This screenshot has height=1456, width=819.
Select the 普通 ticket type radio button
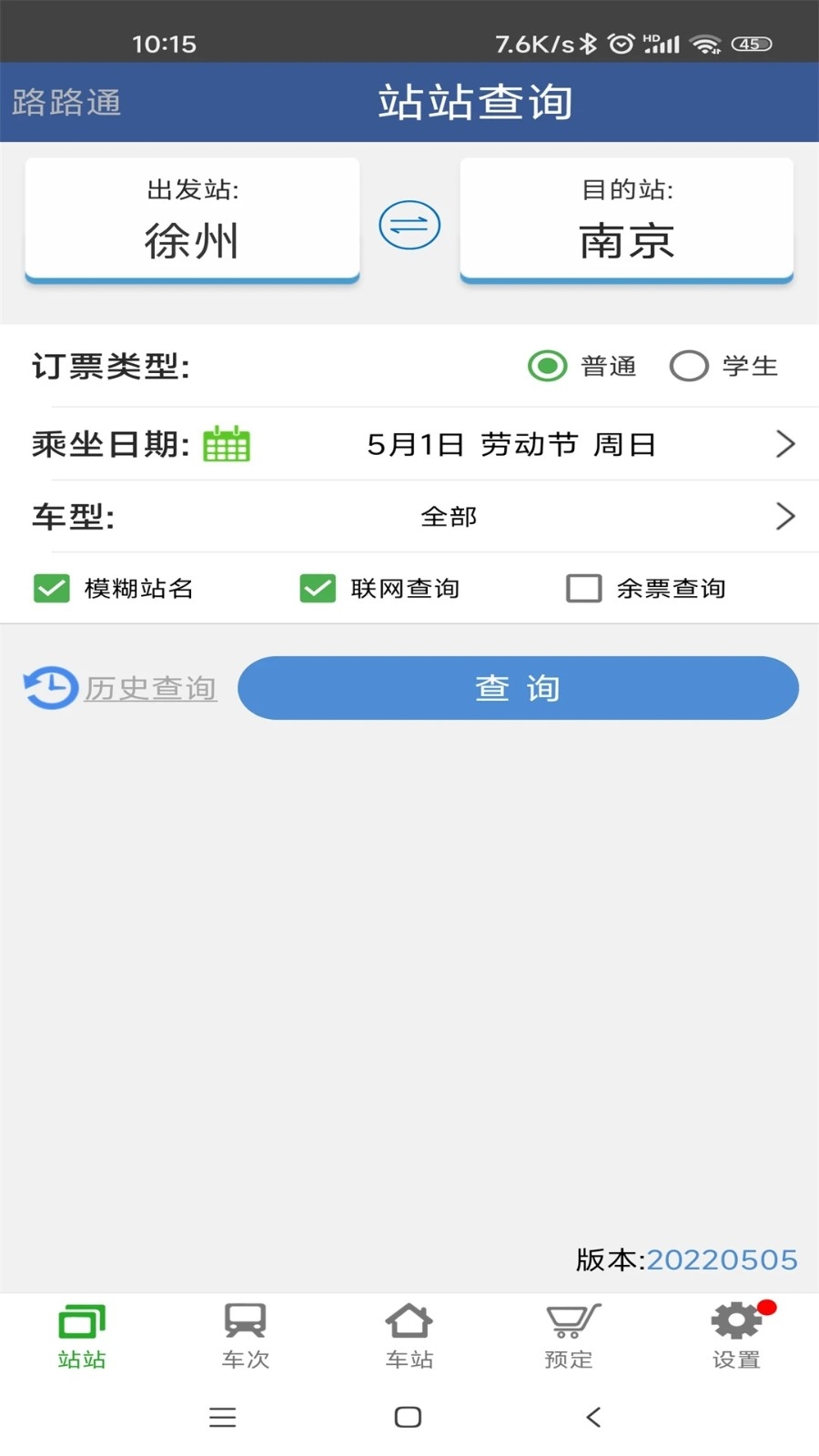click(x=547, y=366)
